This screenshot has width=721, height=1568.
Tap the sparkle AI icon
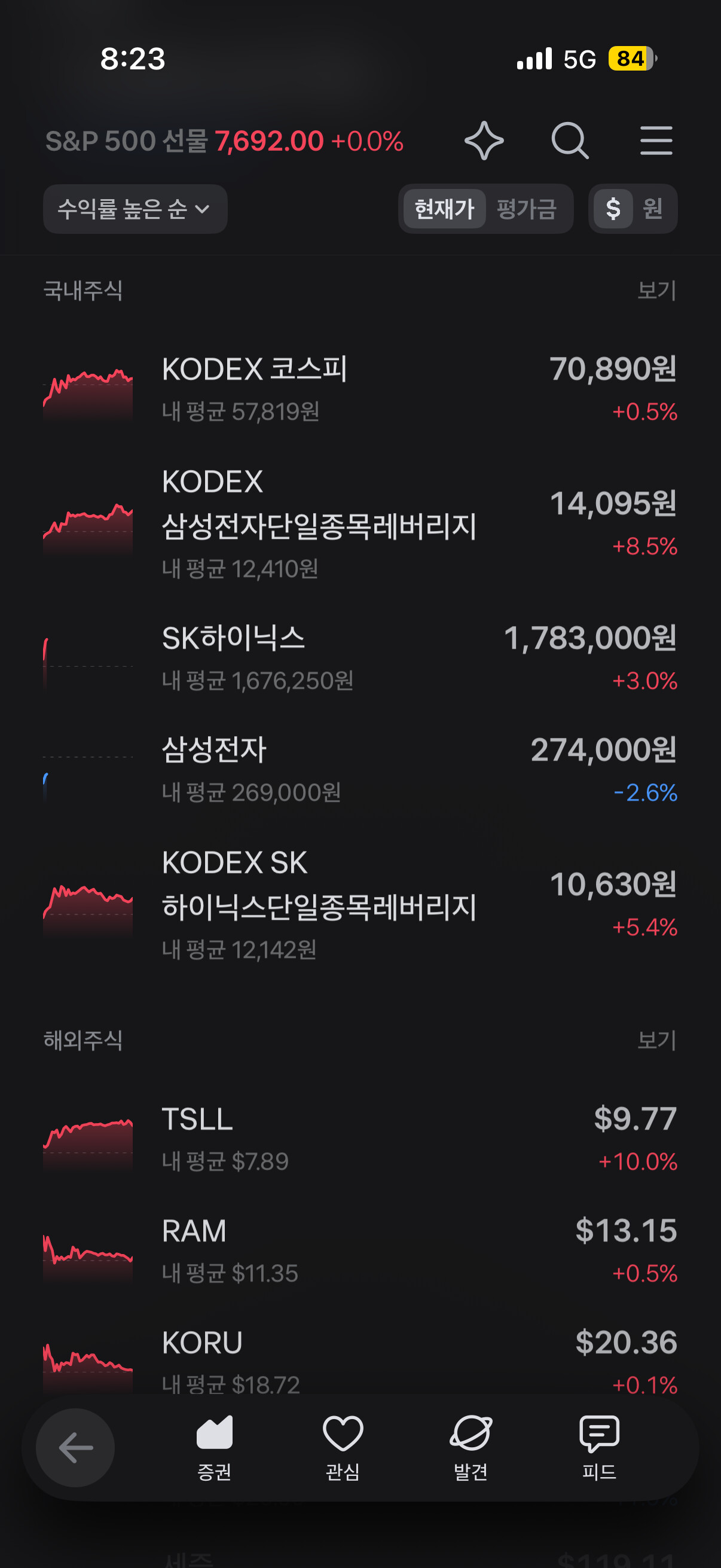(484, 141)
